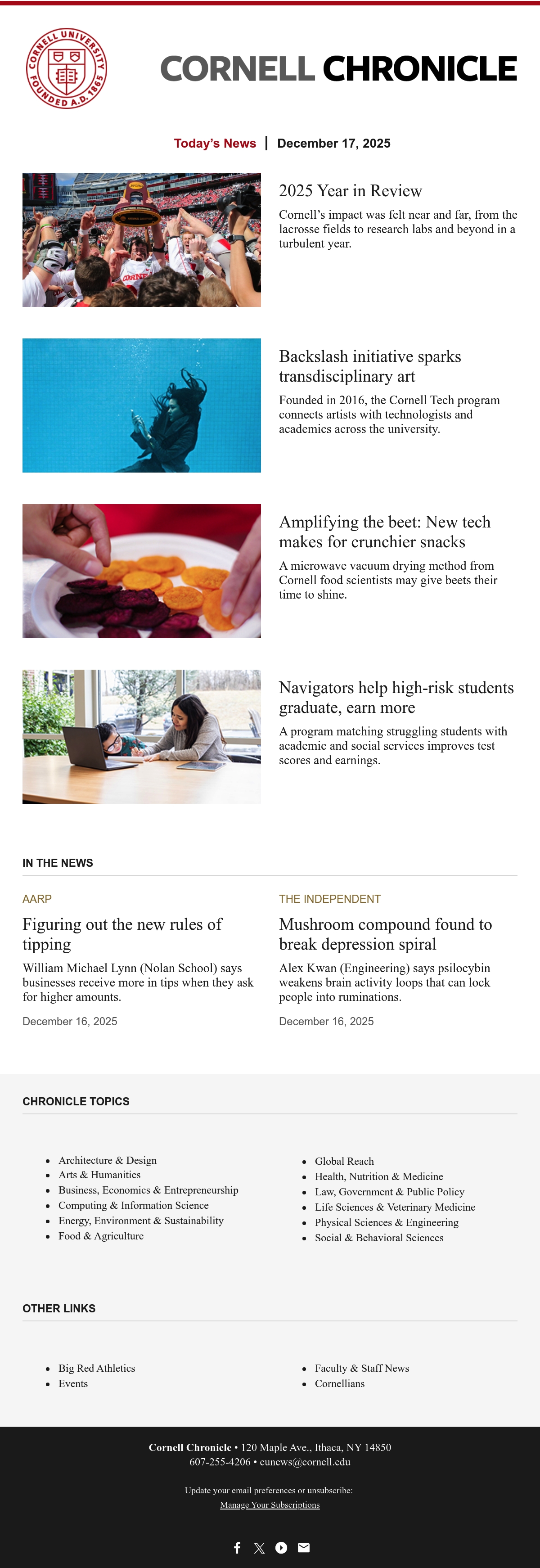The image size is (540, 1568).
Task: Open the beet crunchier snacks article
Action: [384, 532]
